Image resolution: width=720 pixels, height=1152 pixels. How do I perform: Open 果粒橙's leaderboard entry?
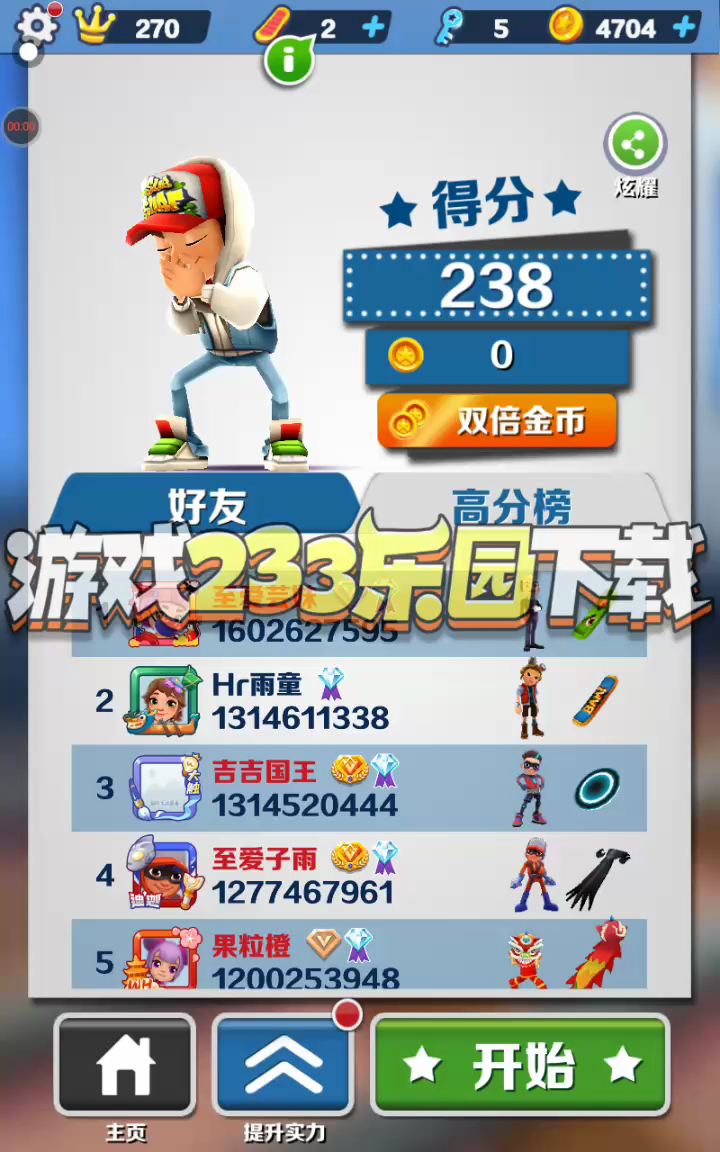click(358, 958)
